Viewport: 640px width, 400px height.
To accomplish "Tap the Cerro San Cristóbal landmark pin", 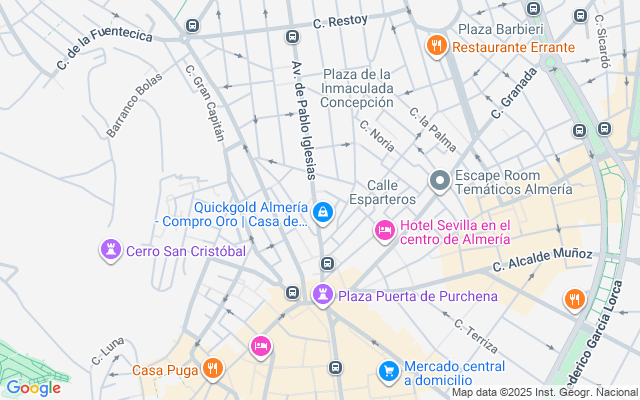I will (x=110, y=250).
